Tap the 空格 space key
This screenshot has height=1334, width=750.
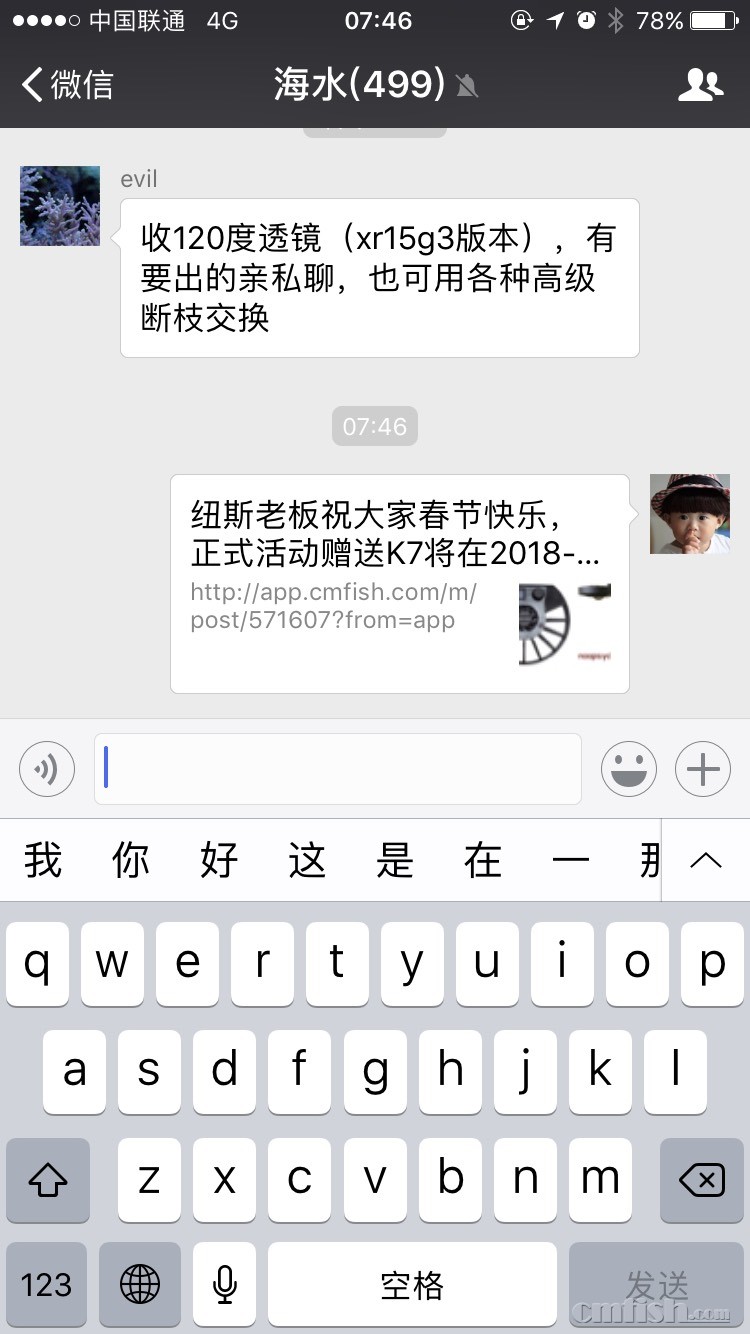(412, 1284)
